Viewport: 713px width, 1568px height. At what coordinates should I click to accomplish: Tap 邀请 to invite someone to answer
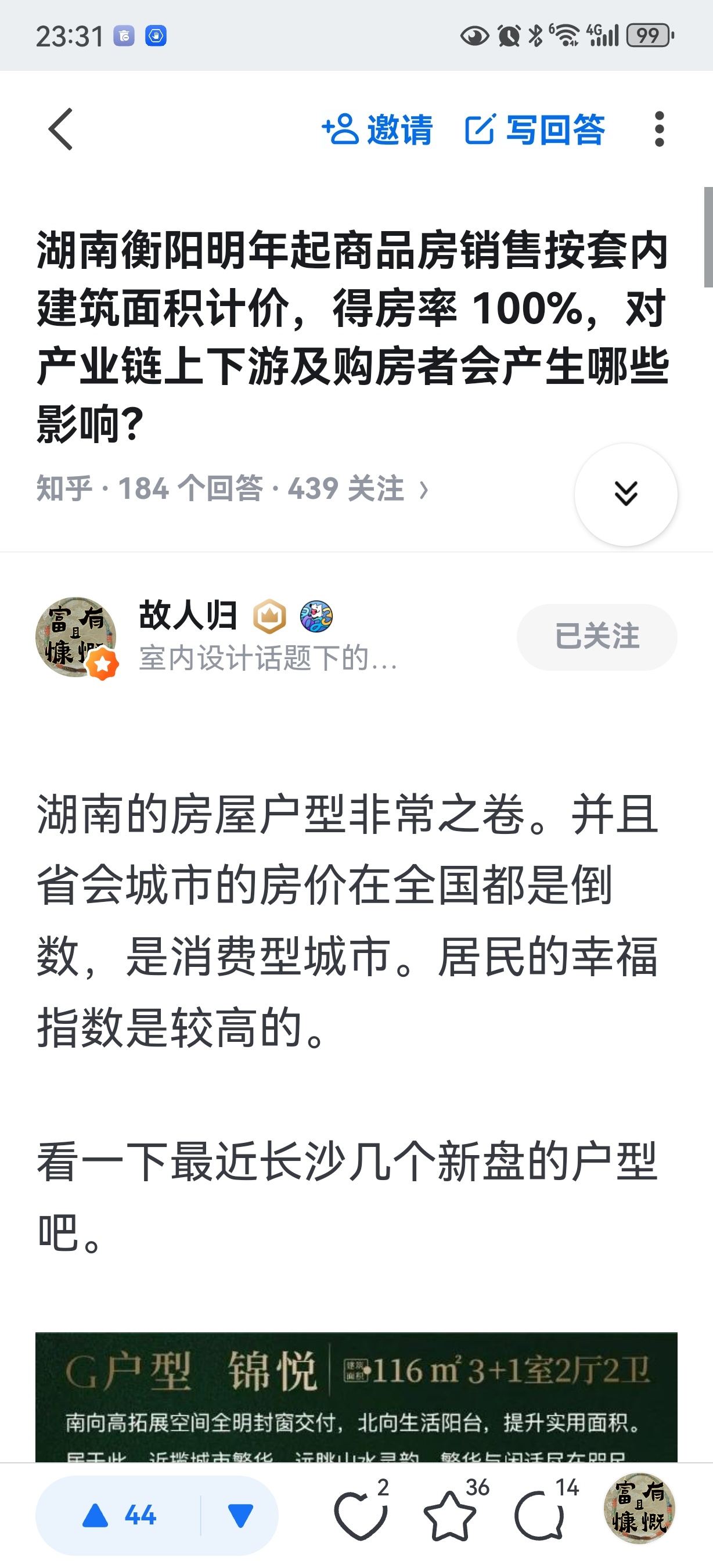pyautogui.click(x=377, y=129)
